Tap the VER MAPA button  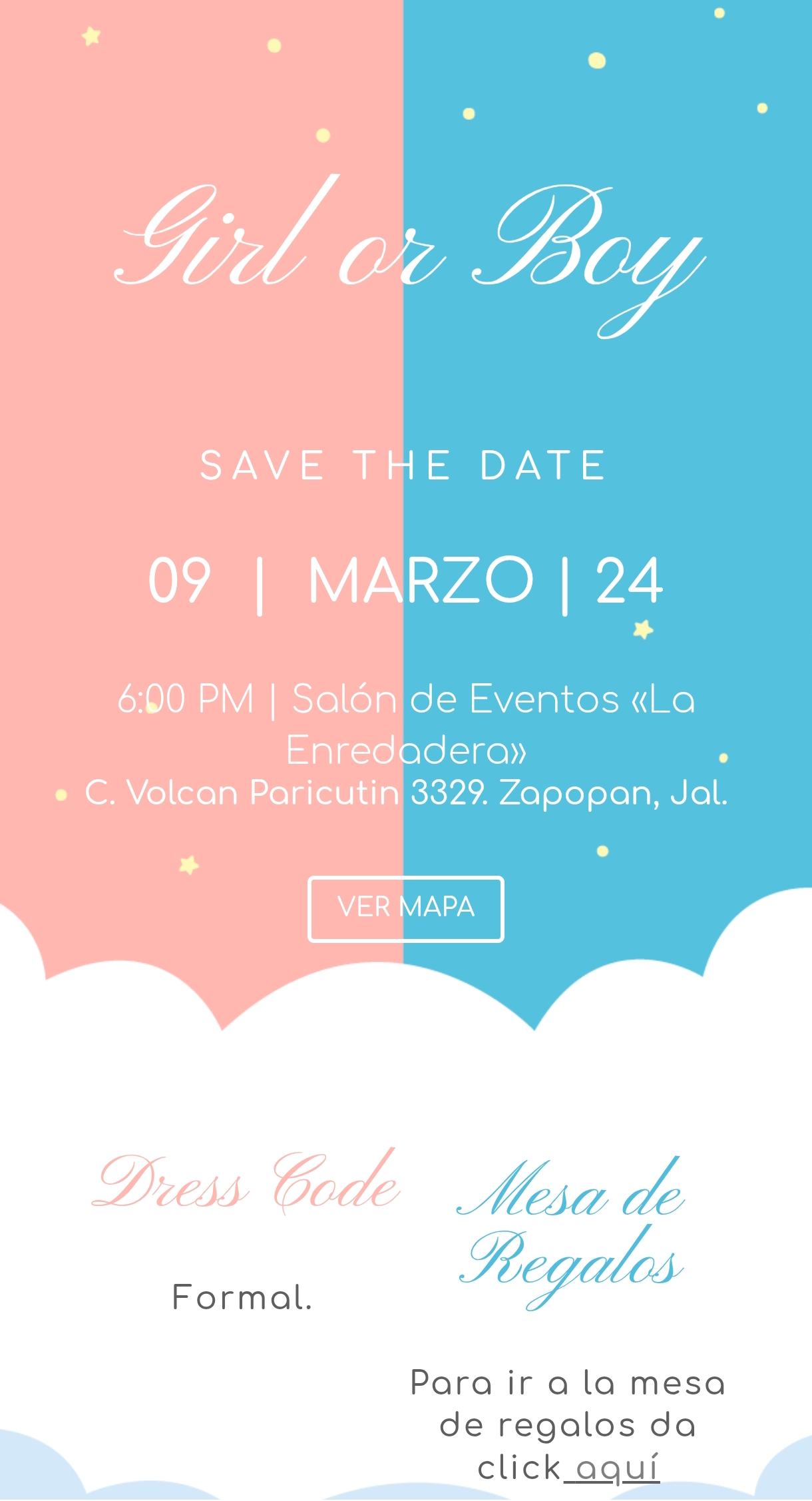[x=405, y=908]
